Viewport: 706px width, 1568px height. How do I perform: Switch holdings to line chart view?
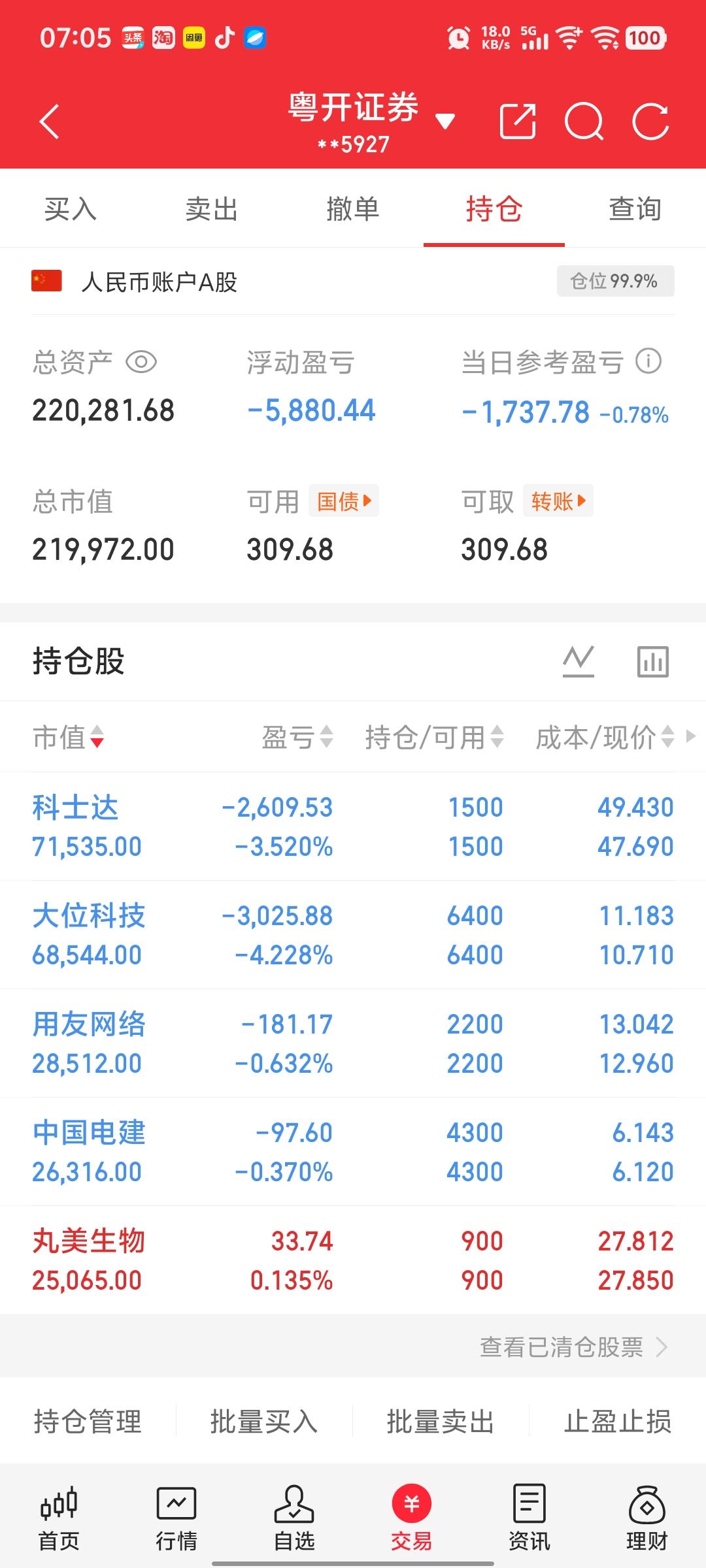pyautogui.click(x=578, y=661)
